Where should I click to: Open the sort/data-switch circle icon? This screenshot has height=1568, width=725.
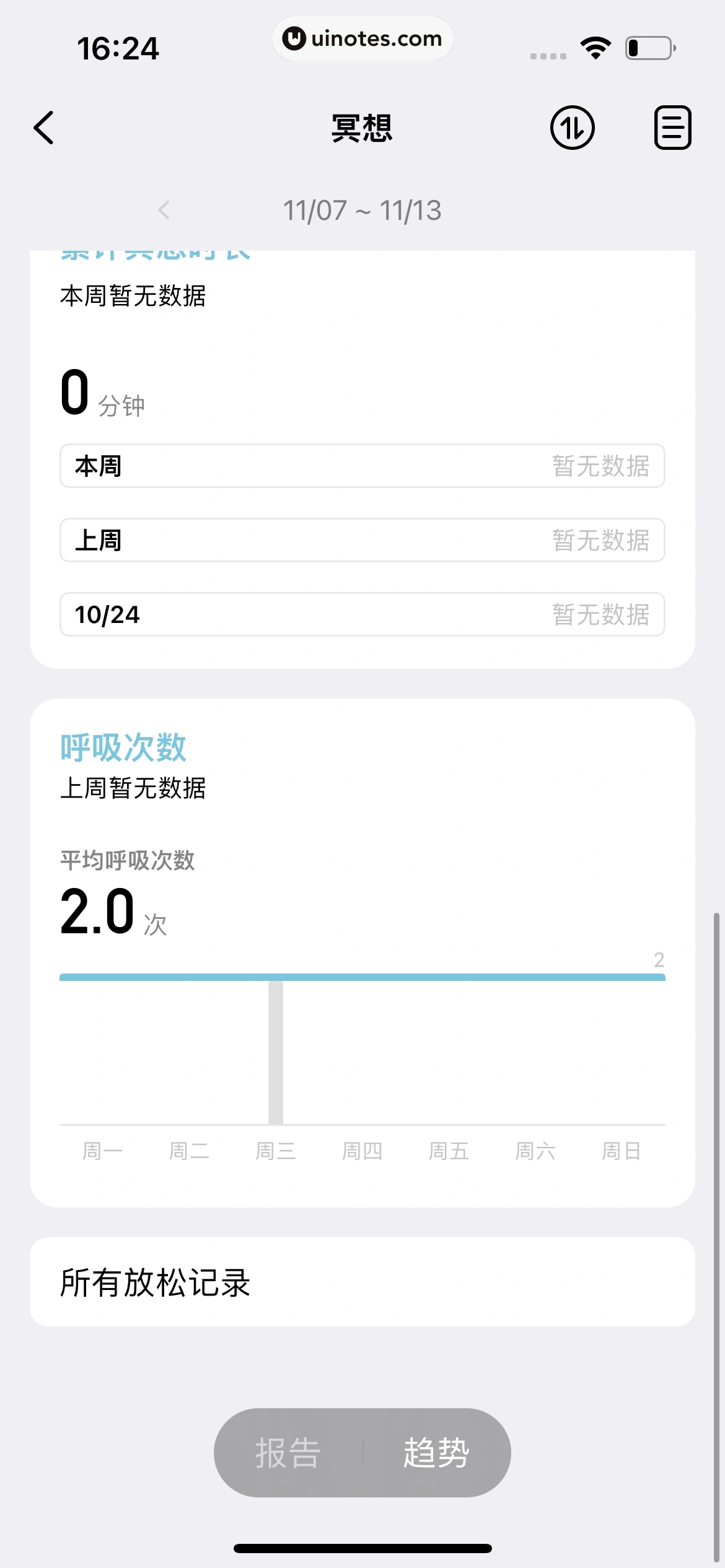571,128
